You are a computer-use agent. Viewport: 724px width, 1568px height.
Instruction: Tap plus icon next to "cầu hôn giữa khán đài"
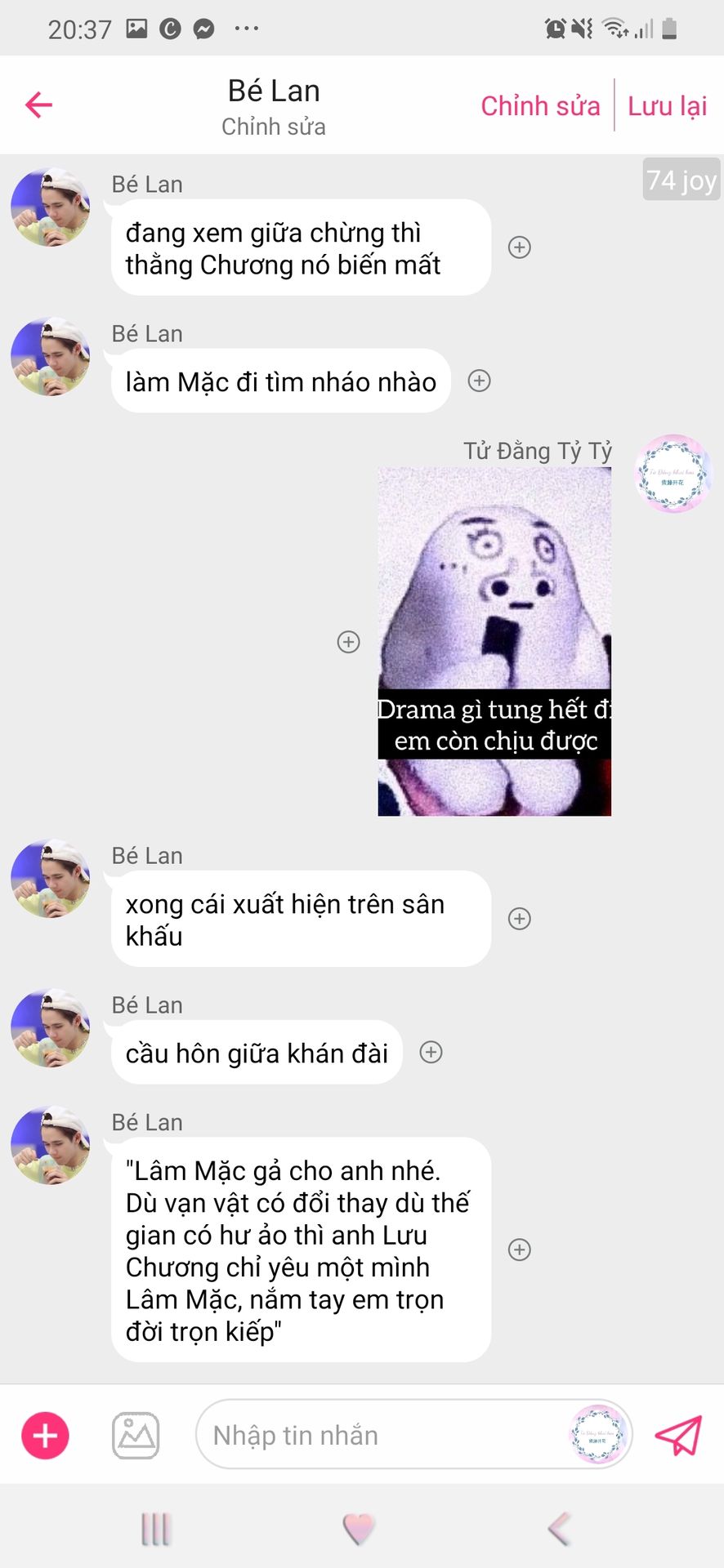point(431,1052)
